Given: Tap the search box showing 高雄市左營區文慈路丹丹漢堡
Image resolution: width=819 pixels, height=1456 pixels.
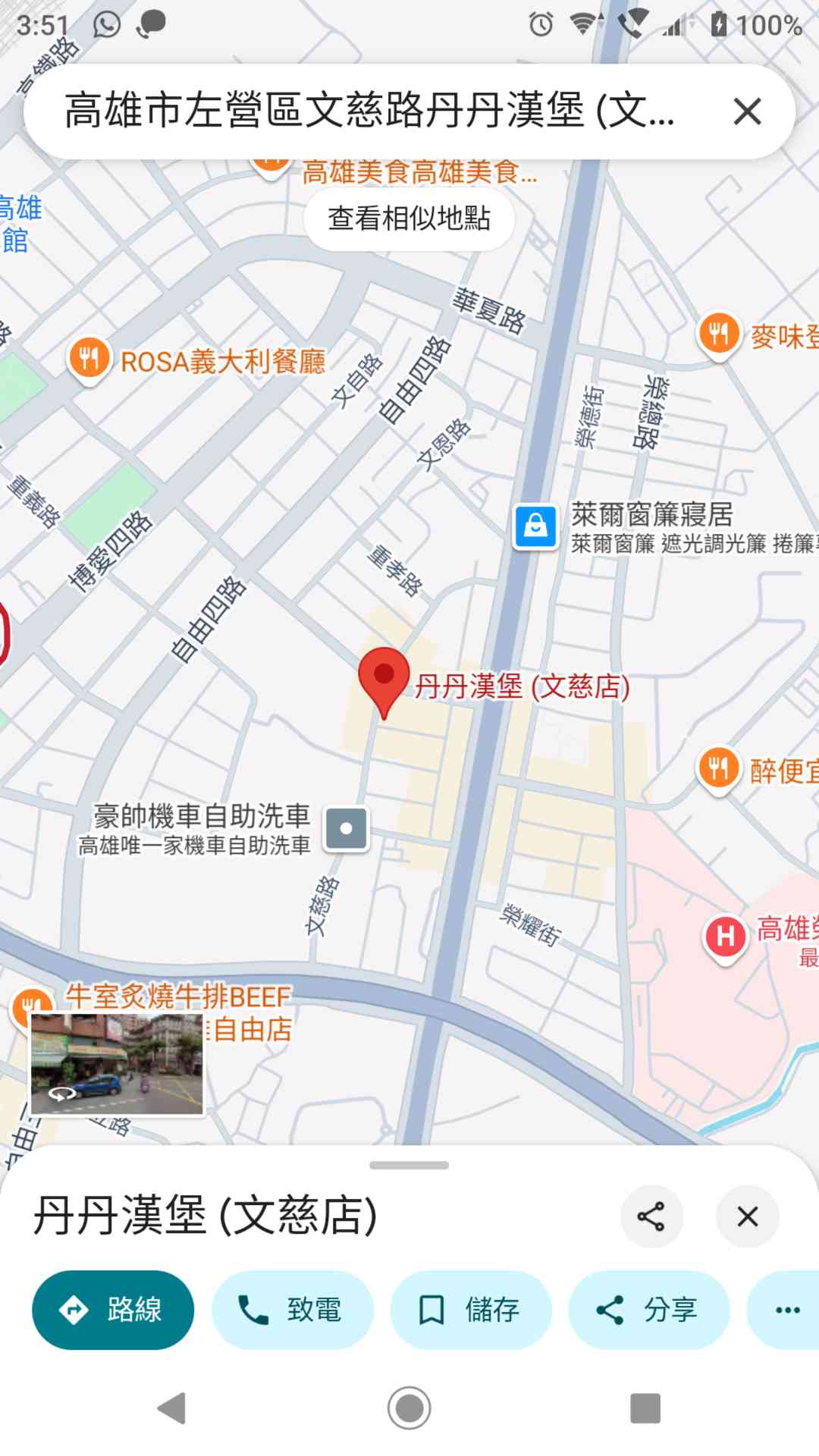Looking at the screenshot, I should [x=370, y=111].
